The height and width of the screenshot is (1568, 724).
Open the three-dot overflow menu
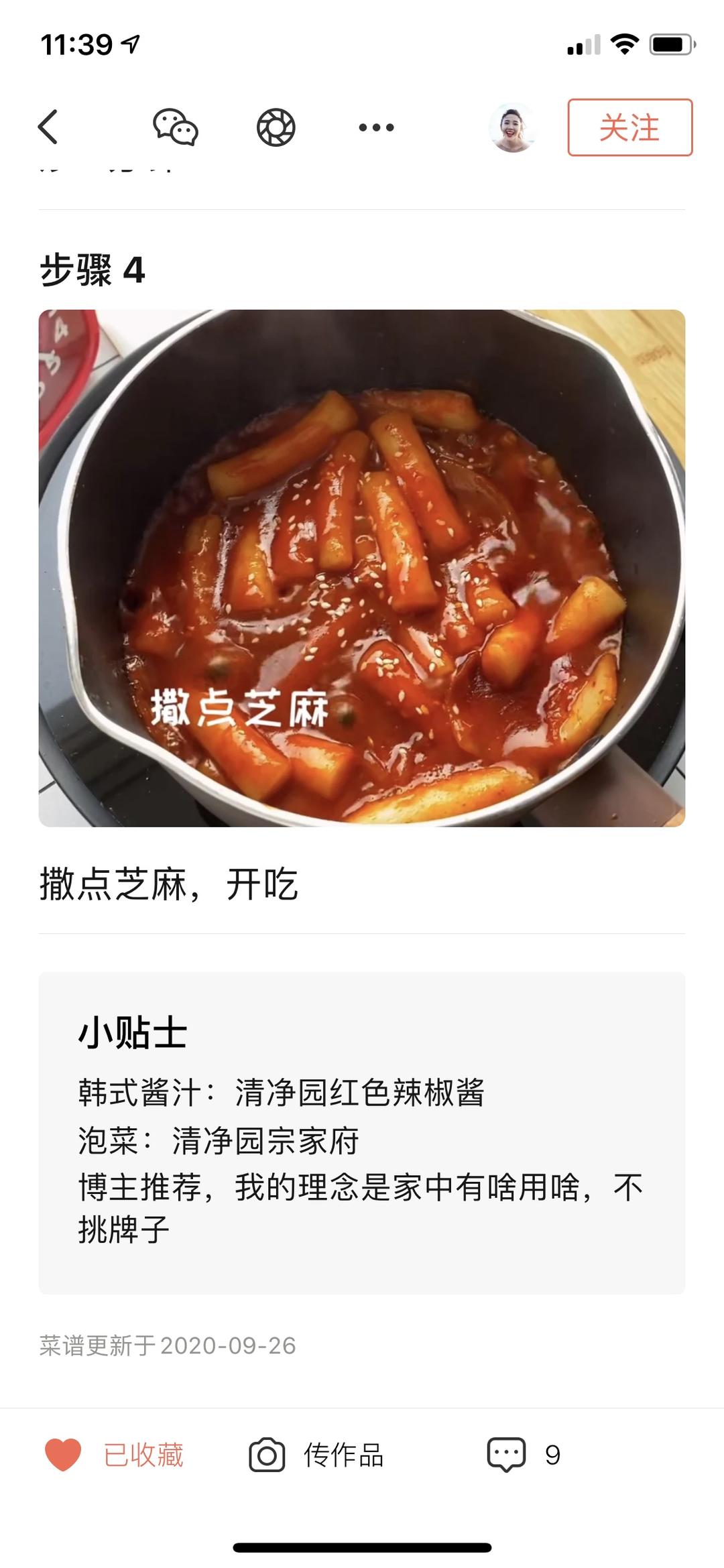[376, 127]
